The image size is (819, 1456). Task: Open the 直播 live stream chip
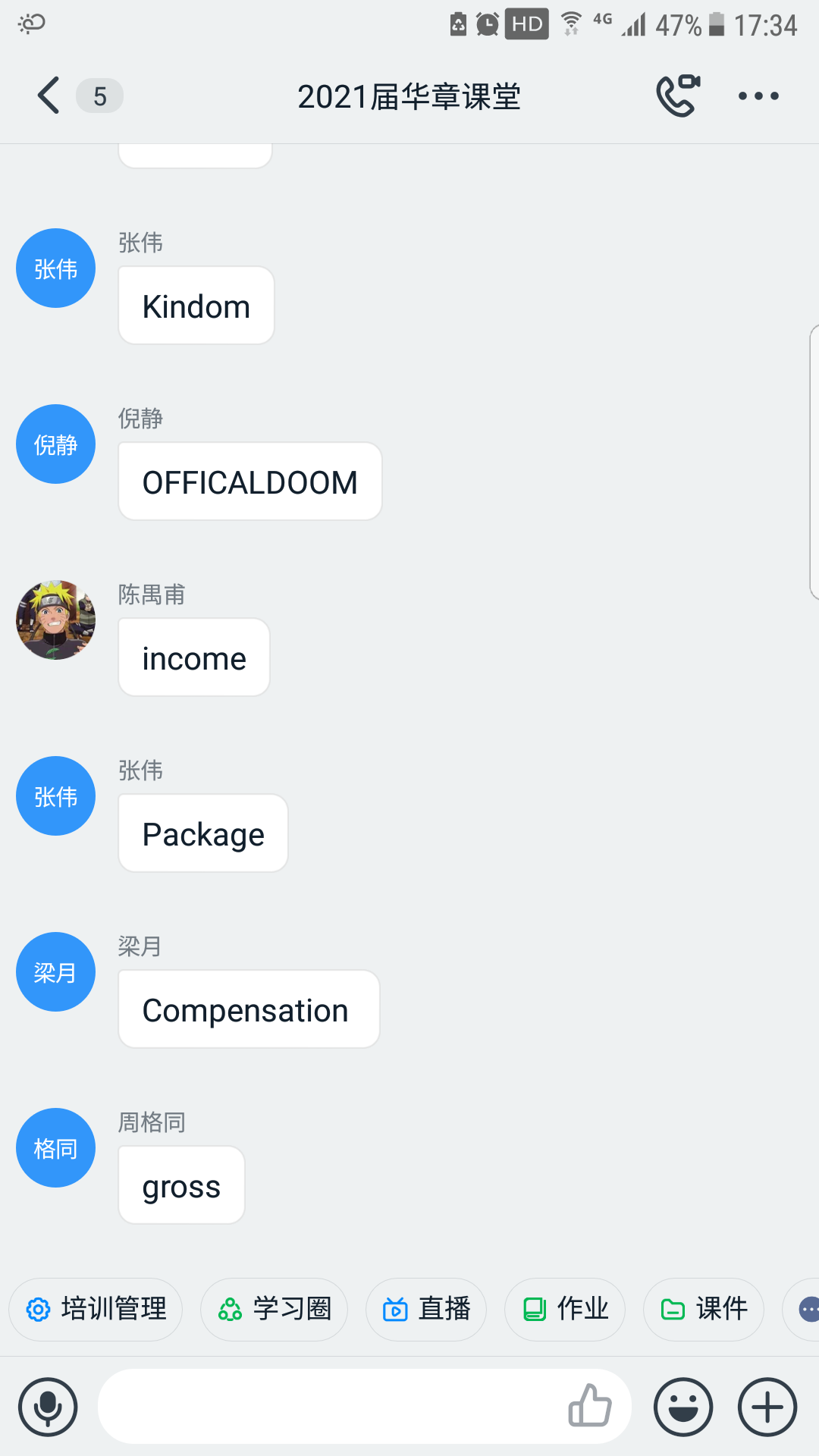[425, 1309]
